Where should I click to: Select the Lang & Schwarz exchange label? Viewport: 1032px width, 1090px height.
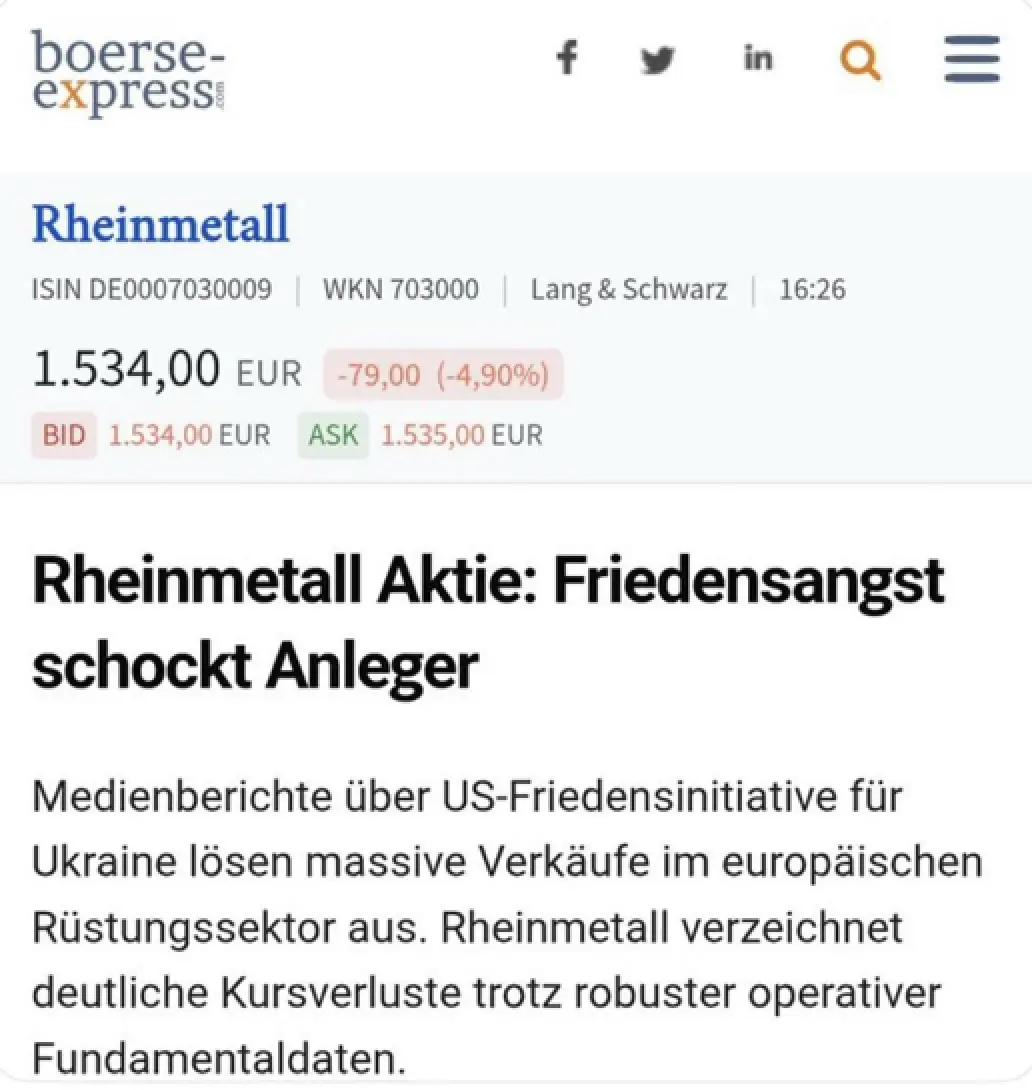pos(628,289)
